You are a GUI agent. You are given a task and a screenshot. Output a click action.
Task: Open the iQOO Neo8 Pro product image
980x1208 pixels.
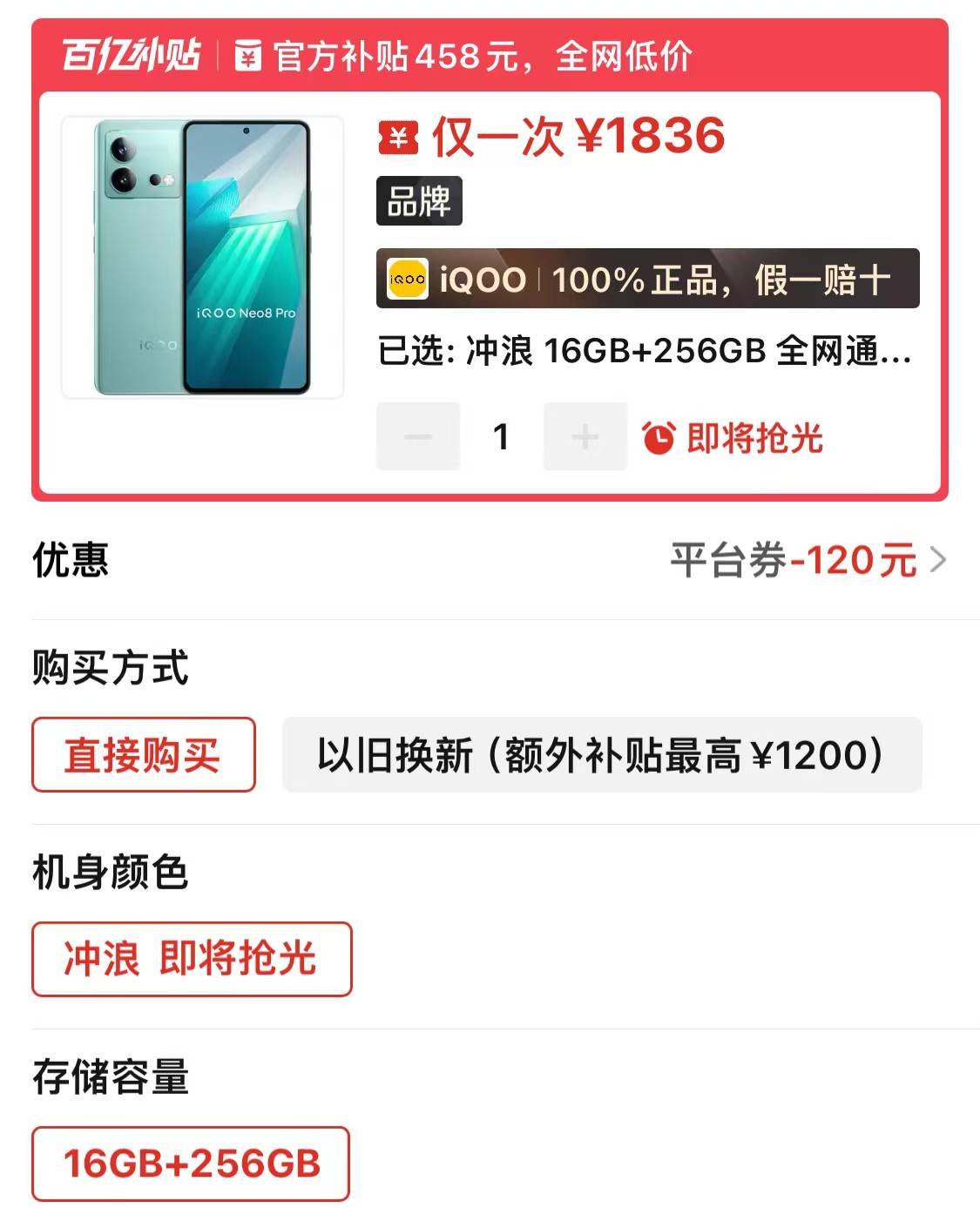(x=202, y=257)
